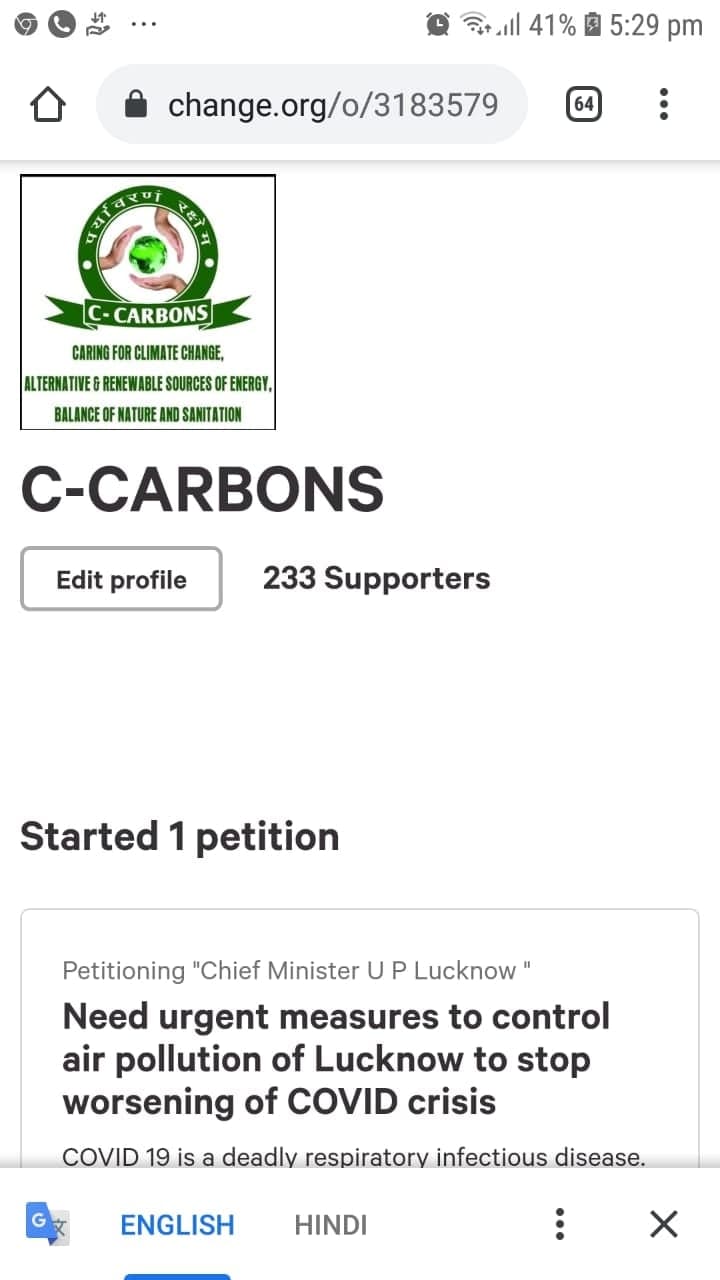Go to the browser home page
The height and width of the screenshot is (1280, 720).
point(49,104)
